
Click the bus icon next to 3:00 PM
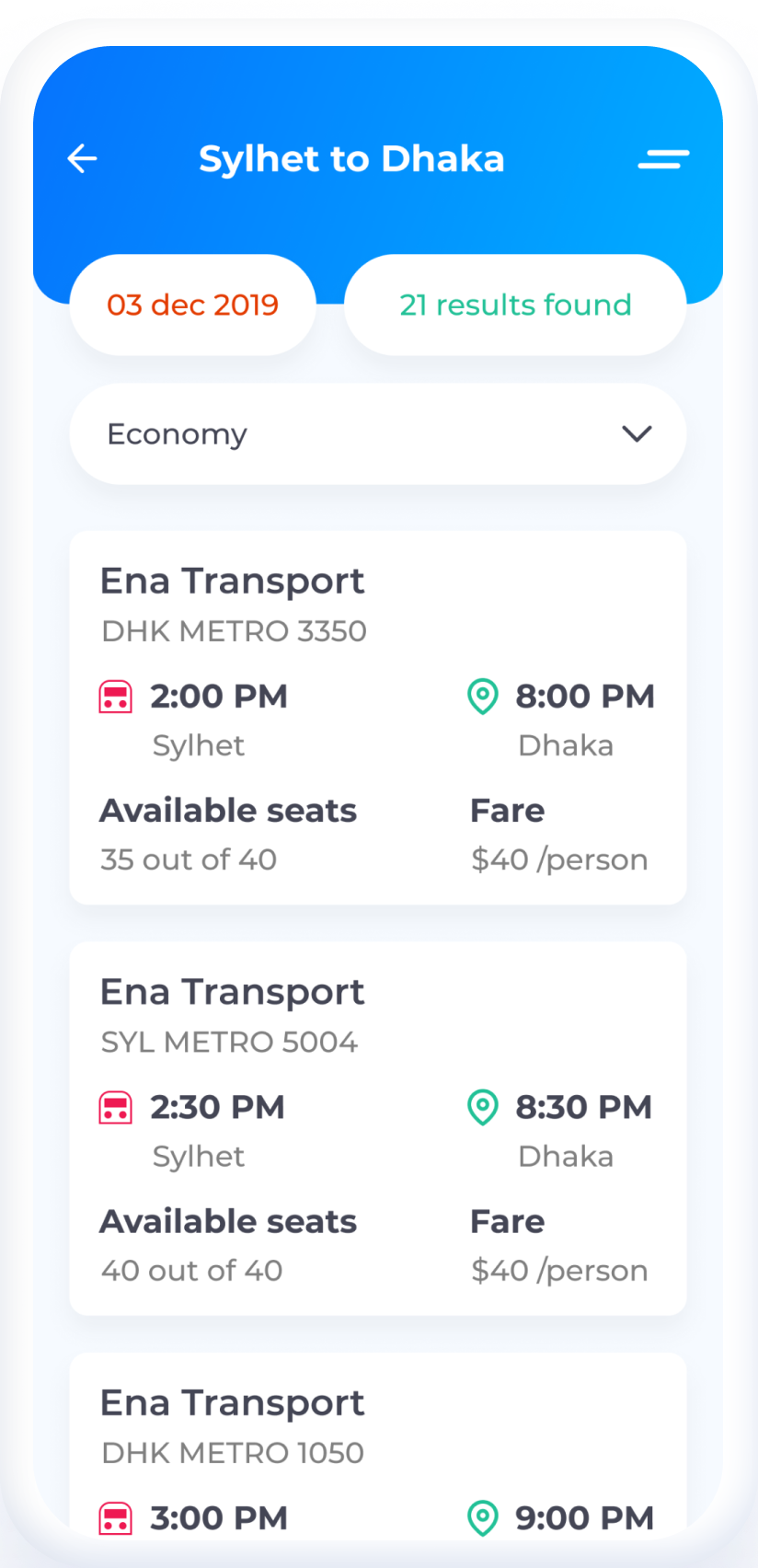(115, 1517)
